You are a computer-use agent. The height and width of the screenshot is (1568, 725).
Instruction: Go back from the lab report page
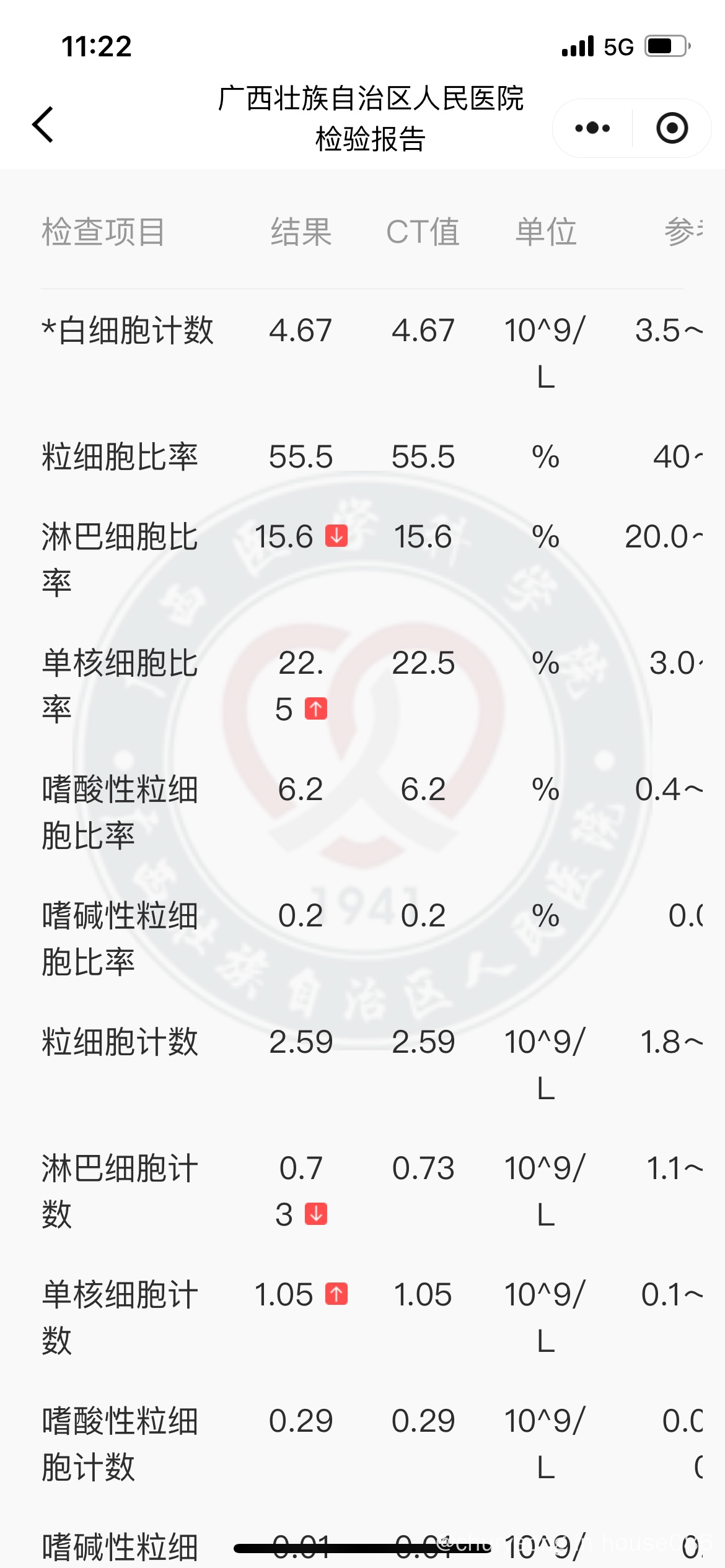43,124
